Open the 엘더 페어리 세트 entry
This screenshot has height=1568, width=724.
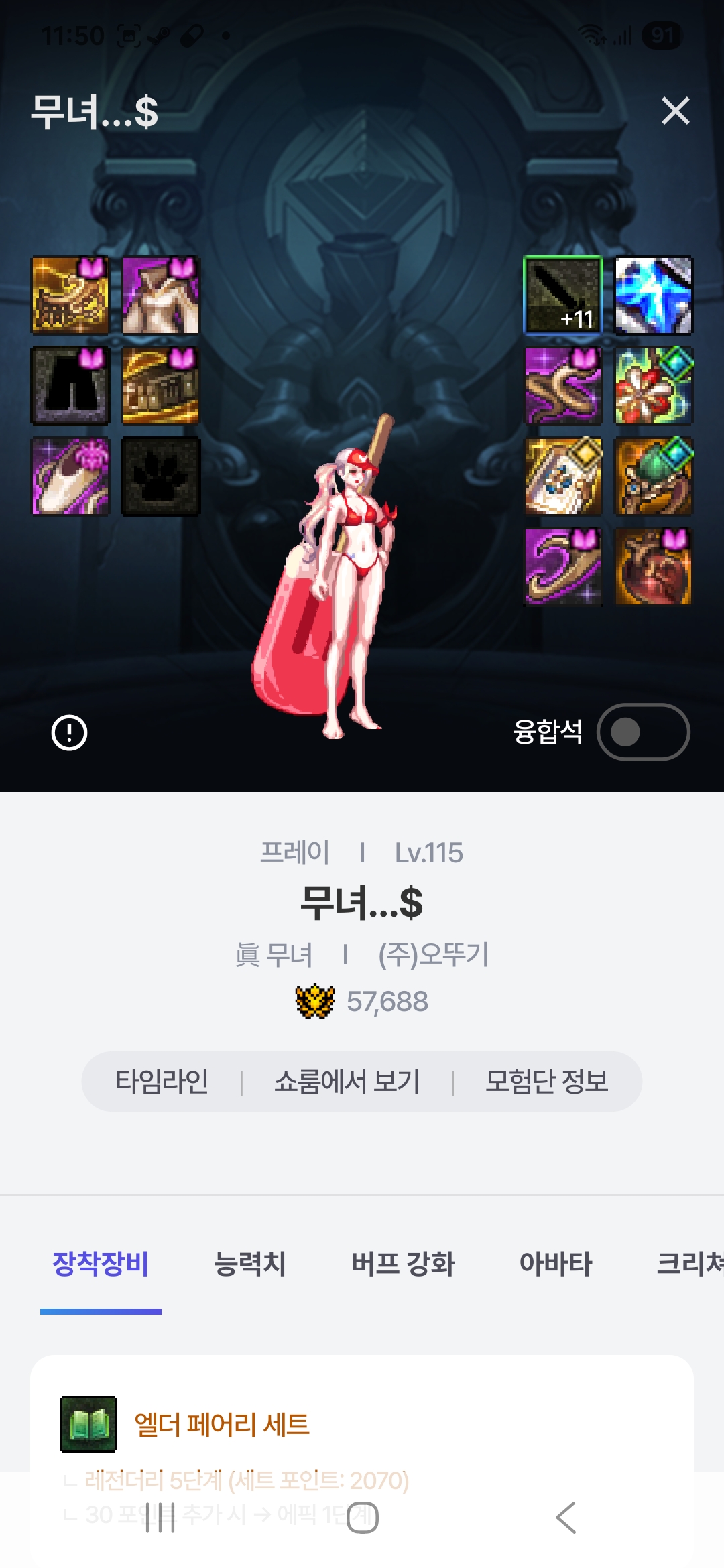221,1424
